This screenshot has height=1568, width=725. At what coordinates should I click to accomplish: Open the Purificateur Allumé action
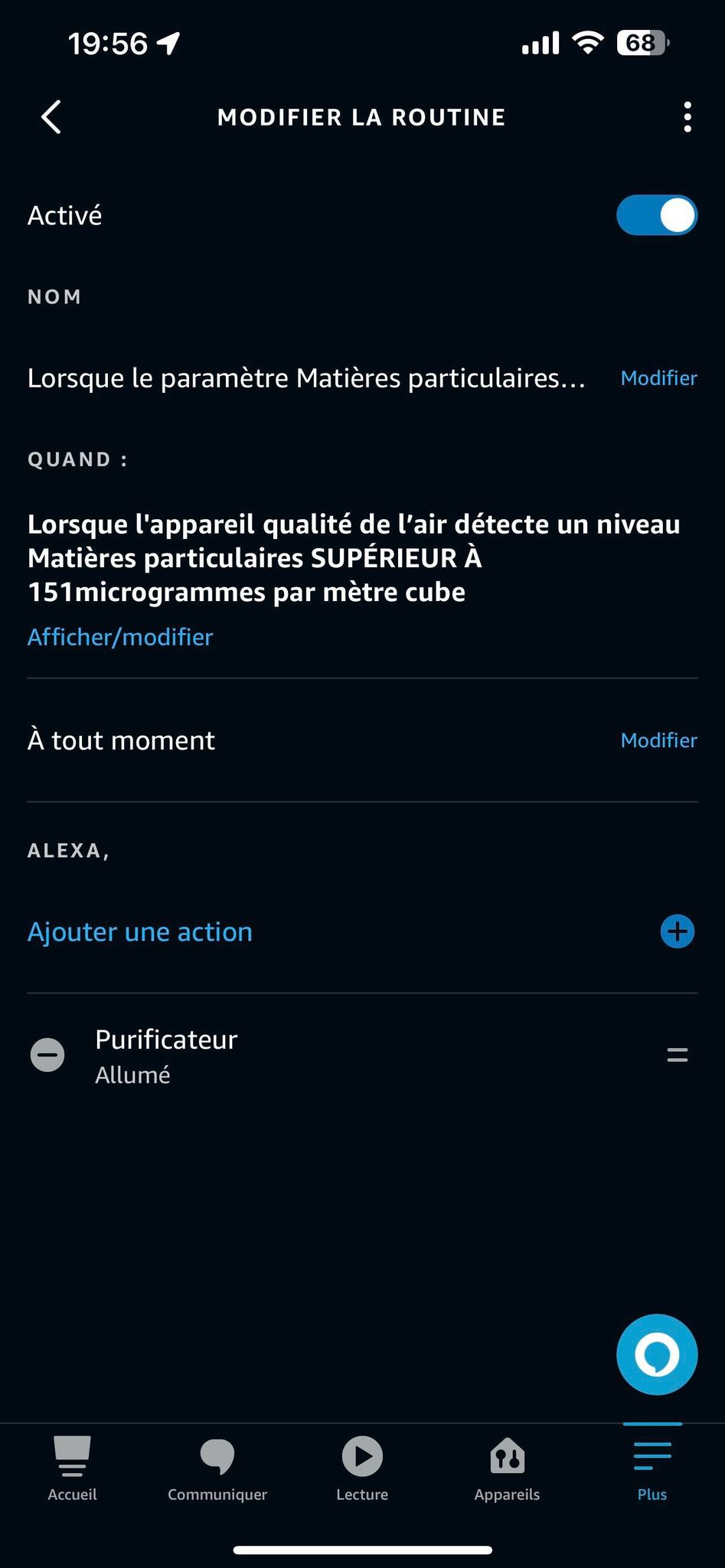coord(166,1056)
